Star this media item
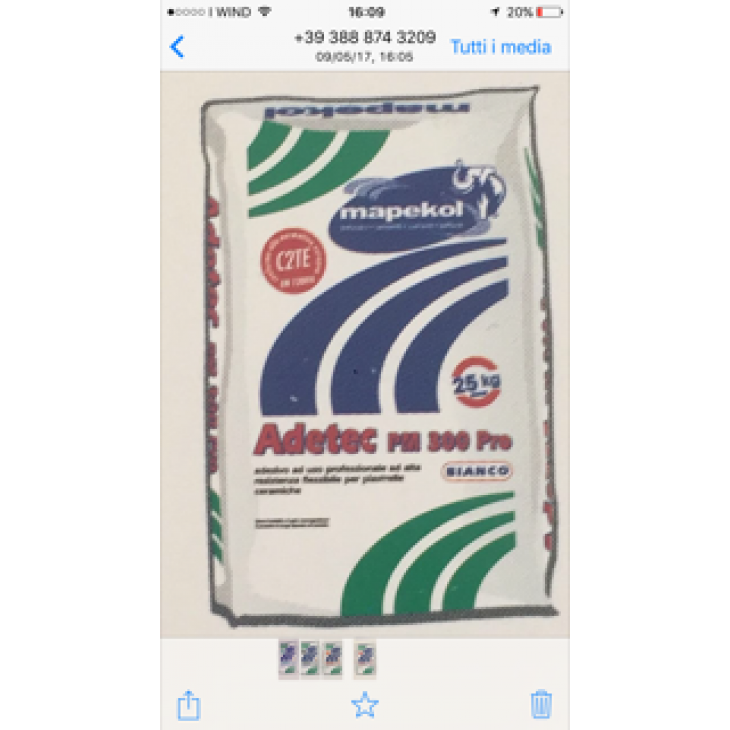730x730 pixels. pos(365,705)
